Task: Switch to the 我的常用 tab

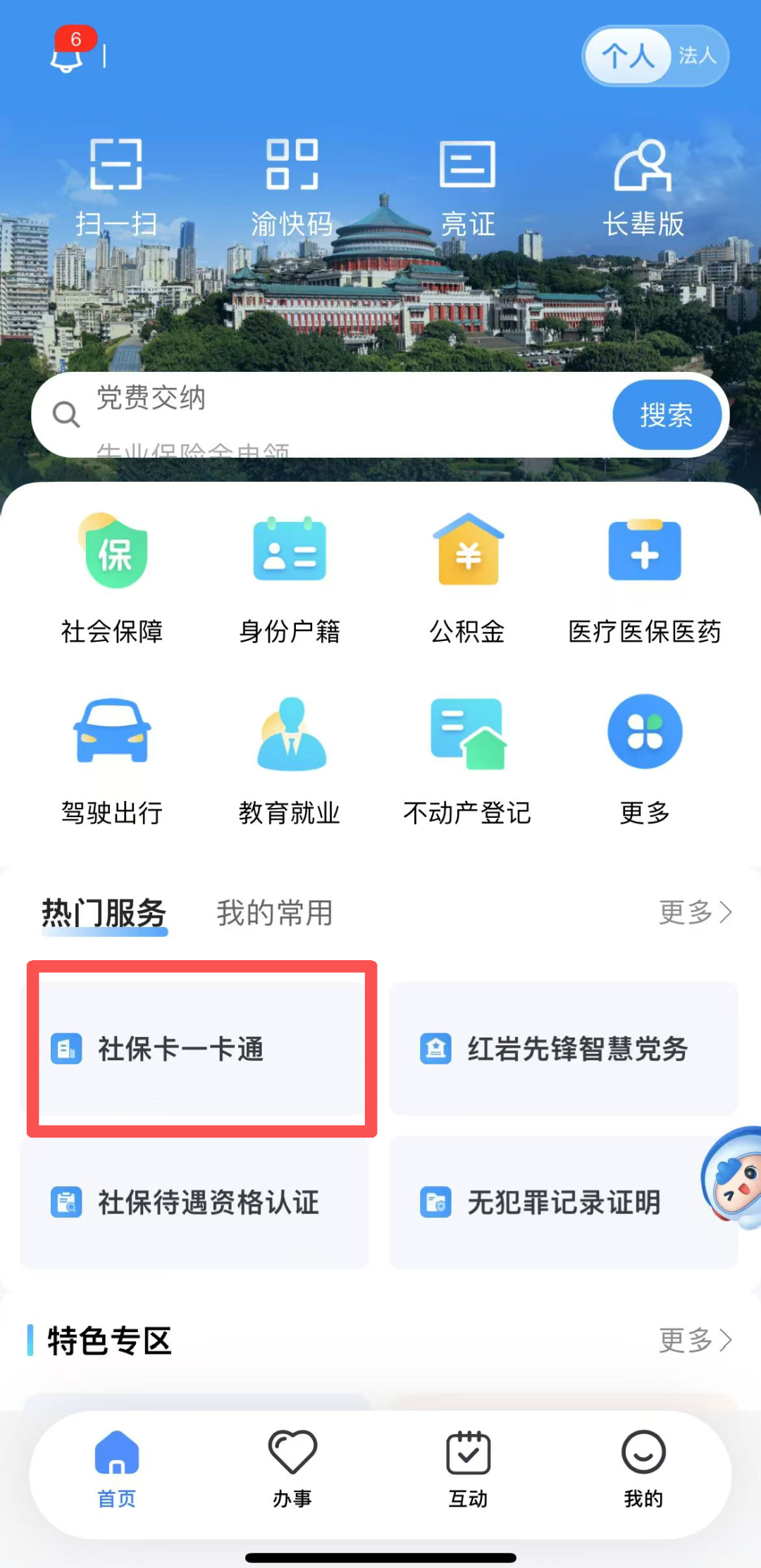Action: point(273,914)
